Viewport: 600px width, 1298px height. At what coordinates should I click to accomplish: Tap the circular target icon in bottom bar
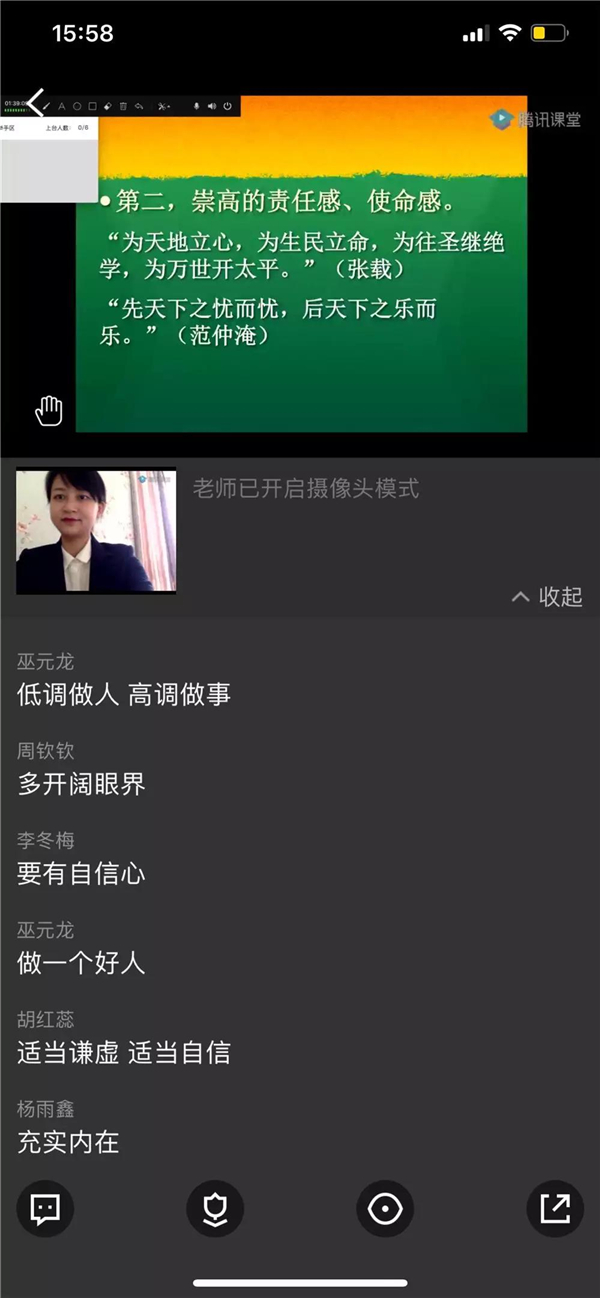click(x=385, y=1208)
